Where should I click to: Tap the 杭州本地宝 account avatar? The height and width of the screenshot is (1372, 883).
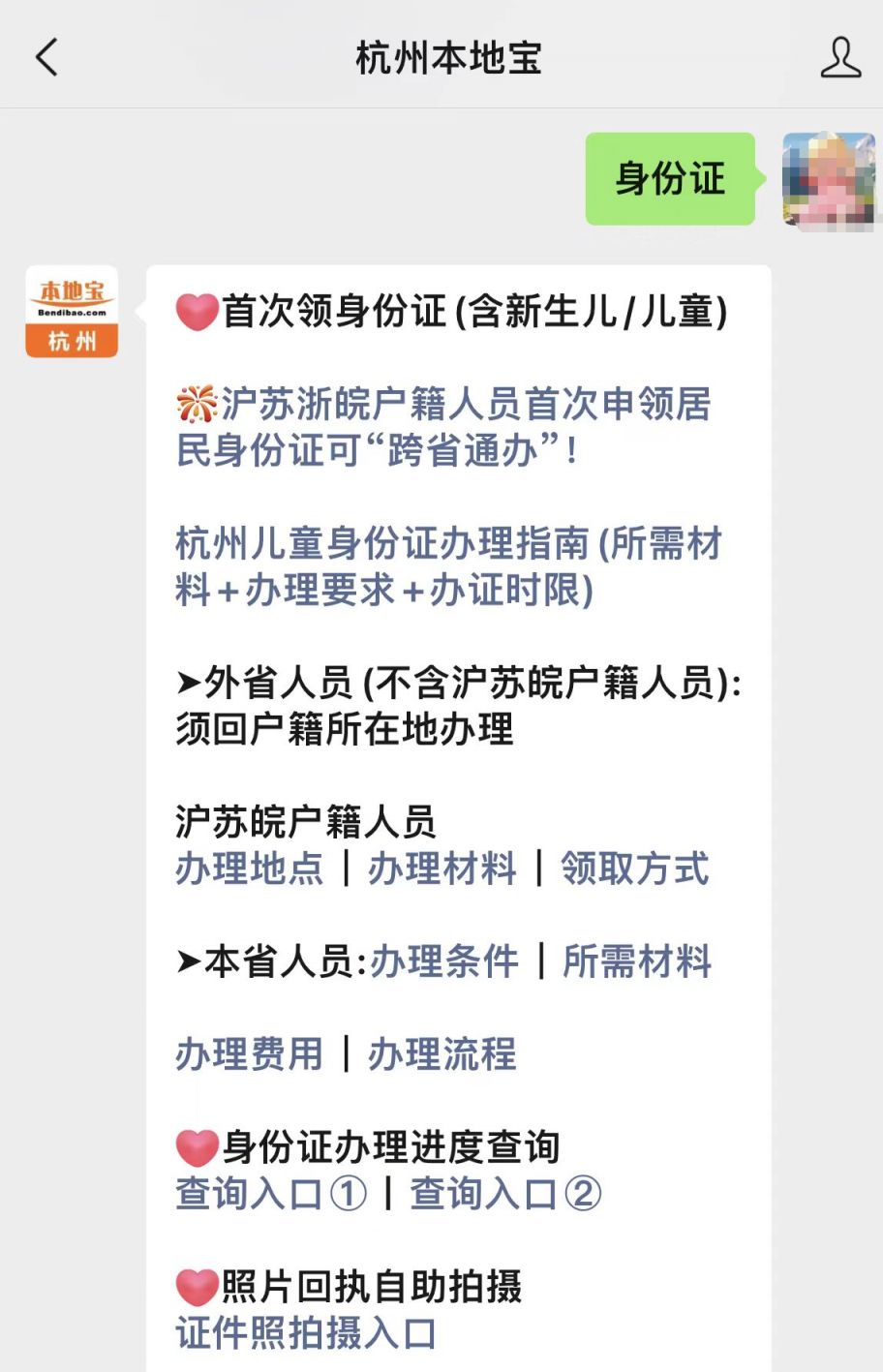[x=72, y=311]
